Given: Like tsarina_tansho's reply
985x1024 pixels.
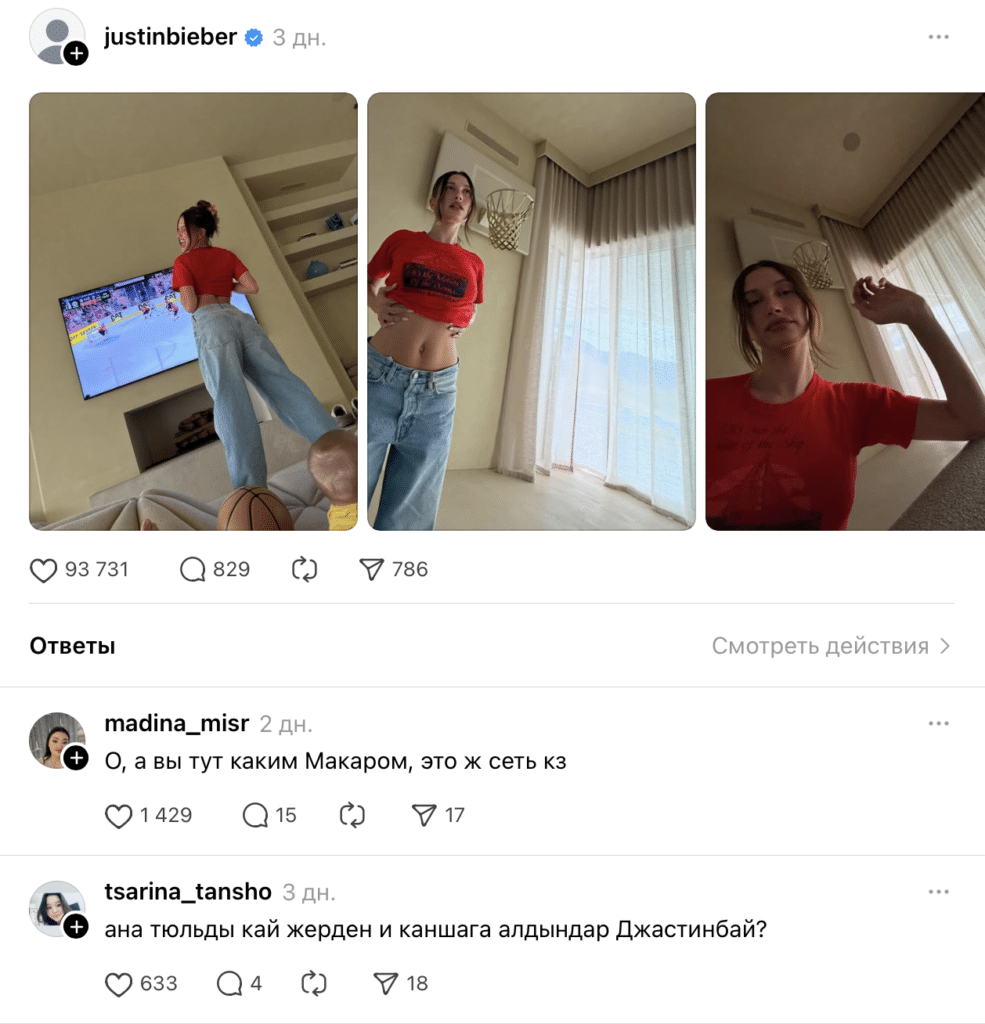Looking at the screenshot, I should coord(119,984).
